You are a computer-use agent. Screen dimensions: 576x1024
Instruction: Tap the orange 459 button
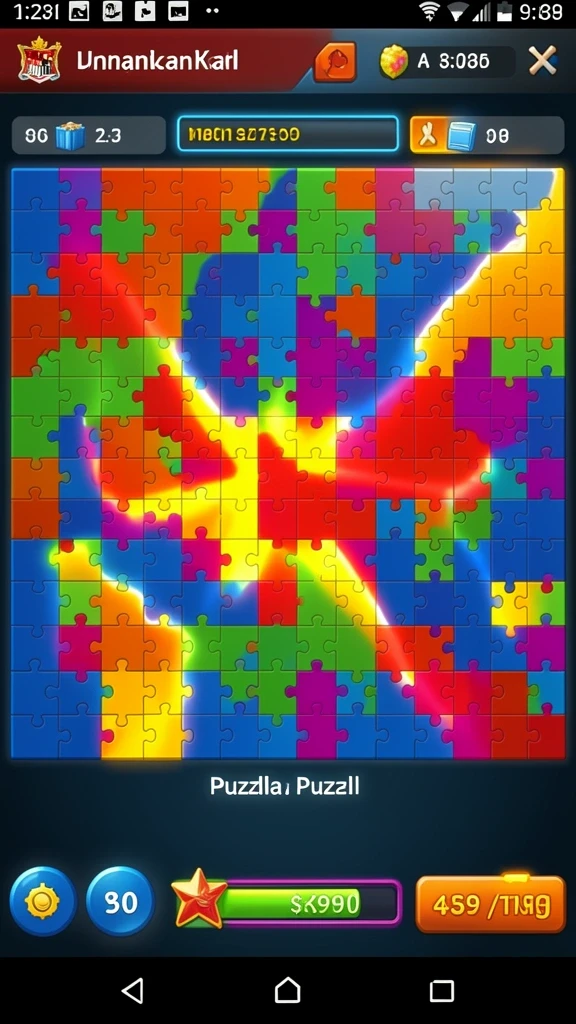490,904
